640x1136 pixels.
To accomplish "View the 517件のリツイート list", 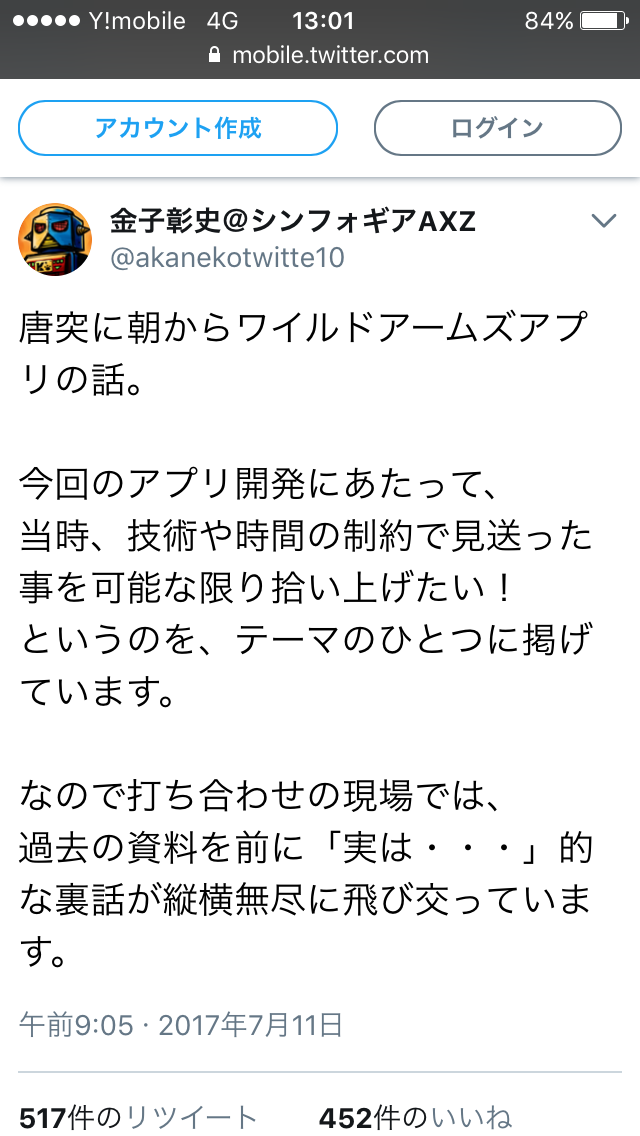I will coord(138,1118).
